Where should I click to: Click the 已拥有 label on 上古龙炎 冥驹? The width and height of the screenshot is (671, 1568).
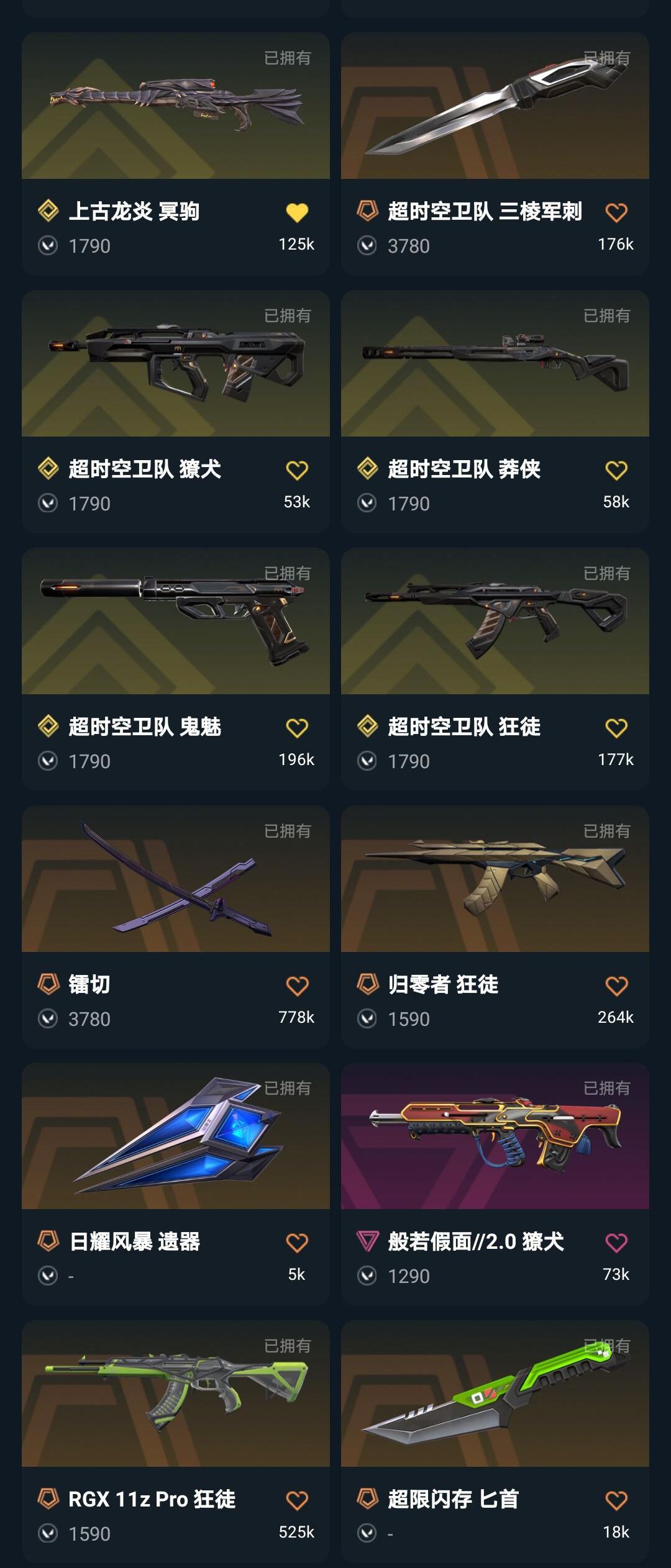(x=288, y=57)
